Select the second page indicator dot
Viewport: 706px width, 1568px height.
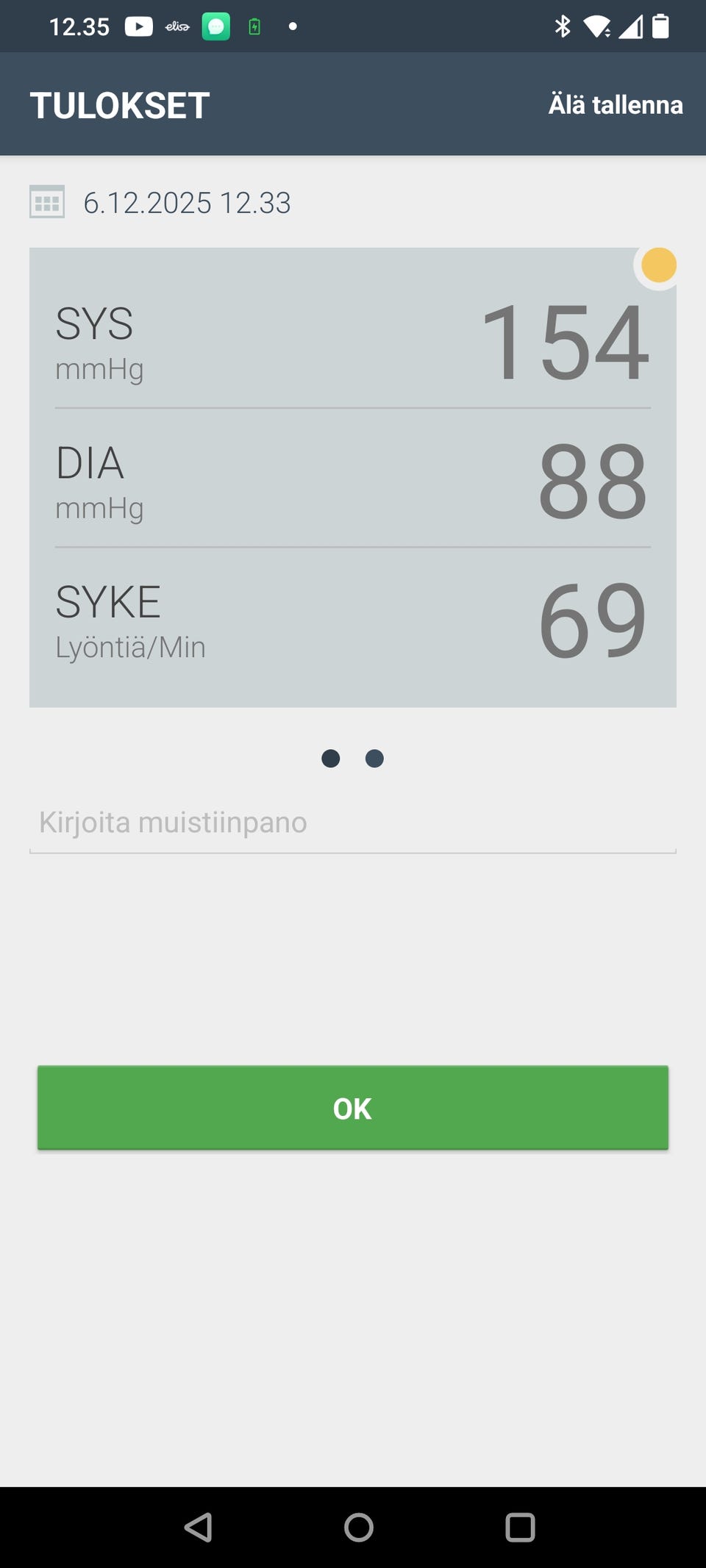coord(374,758)
